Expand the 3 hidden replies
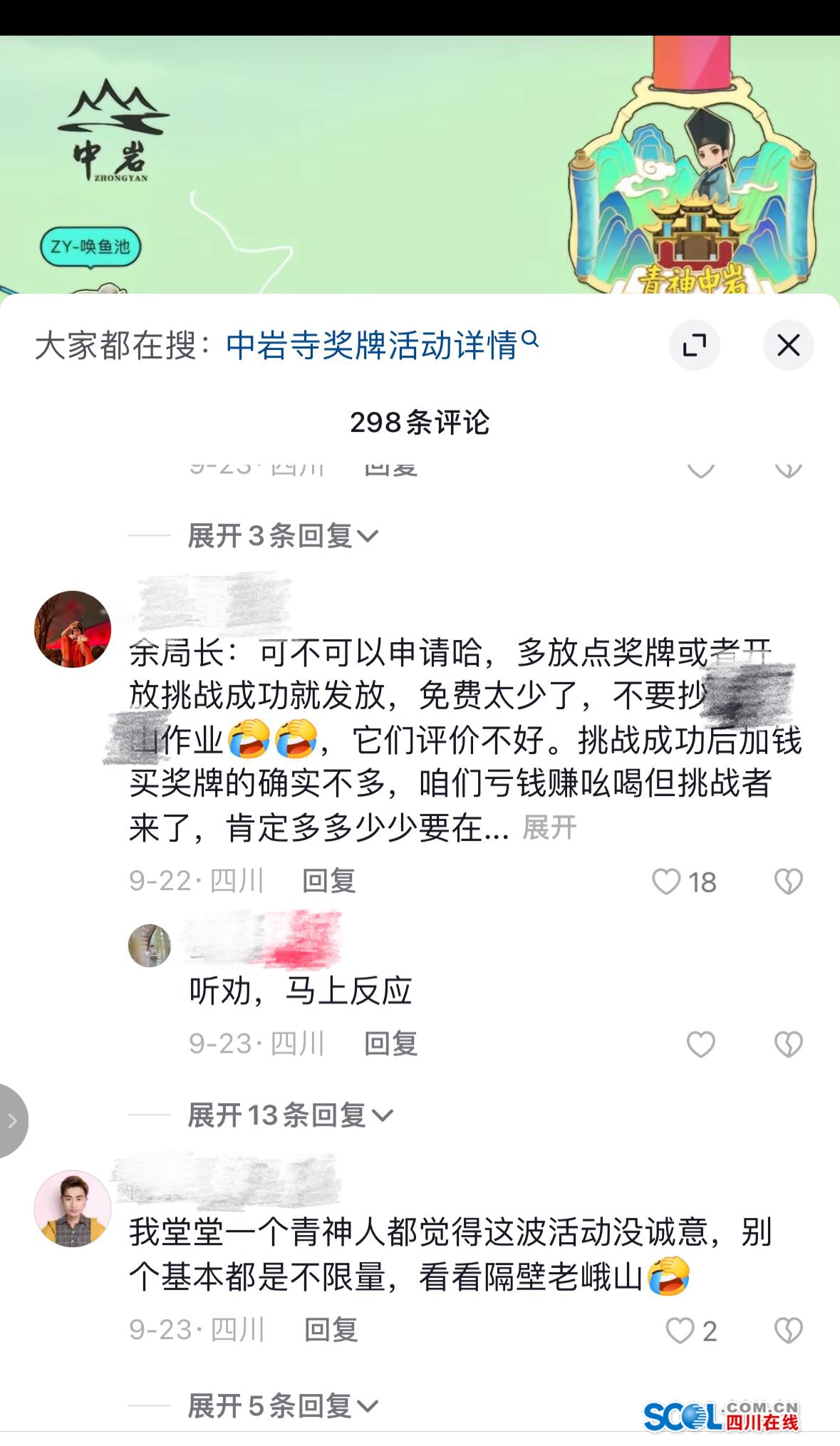The image size is (840, 1446). pyautogui.click(x=282, y=536)
